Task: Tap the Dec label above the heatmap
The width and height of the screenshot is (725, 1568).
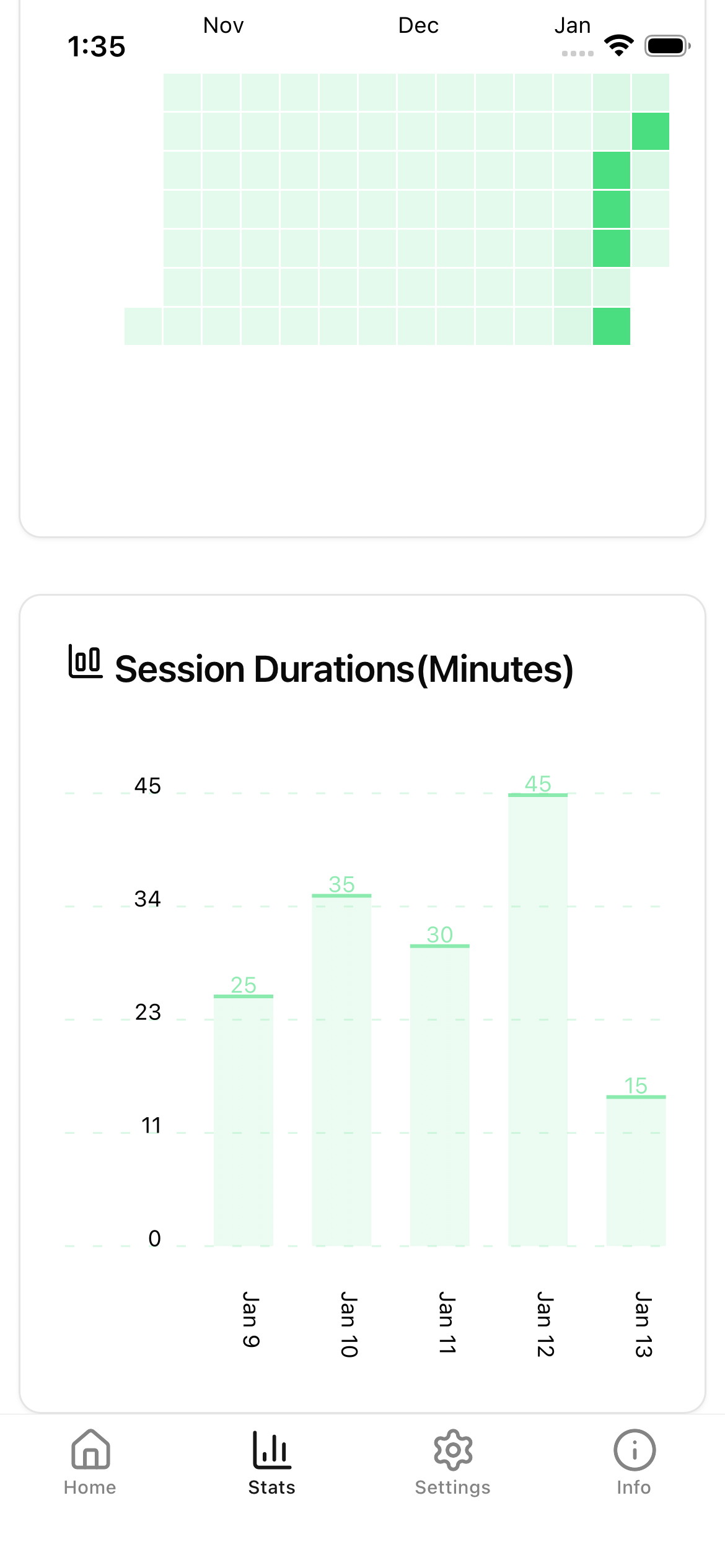Action: click(419, 26)
